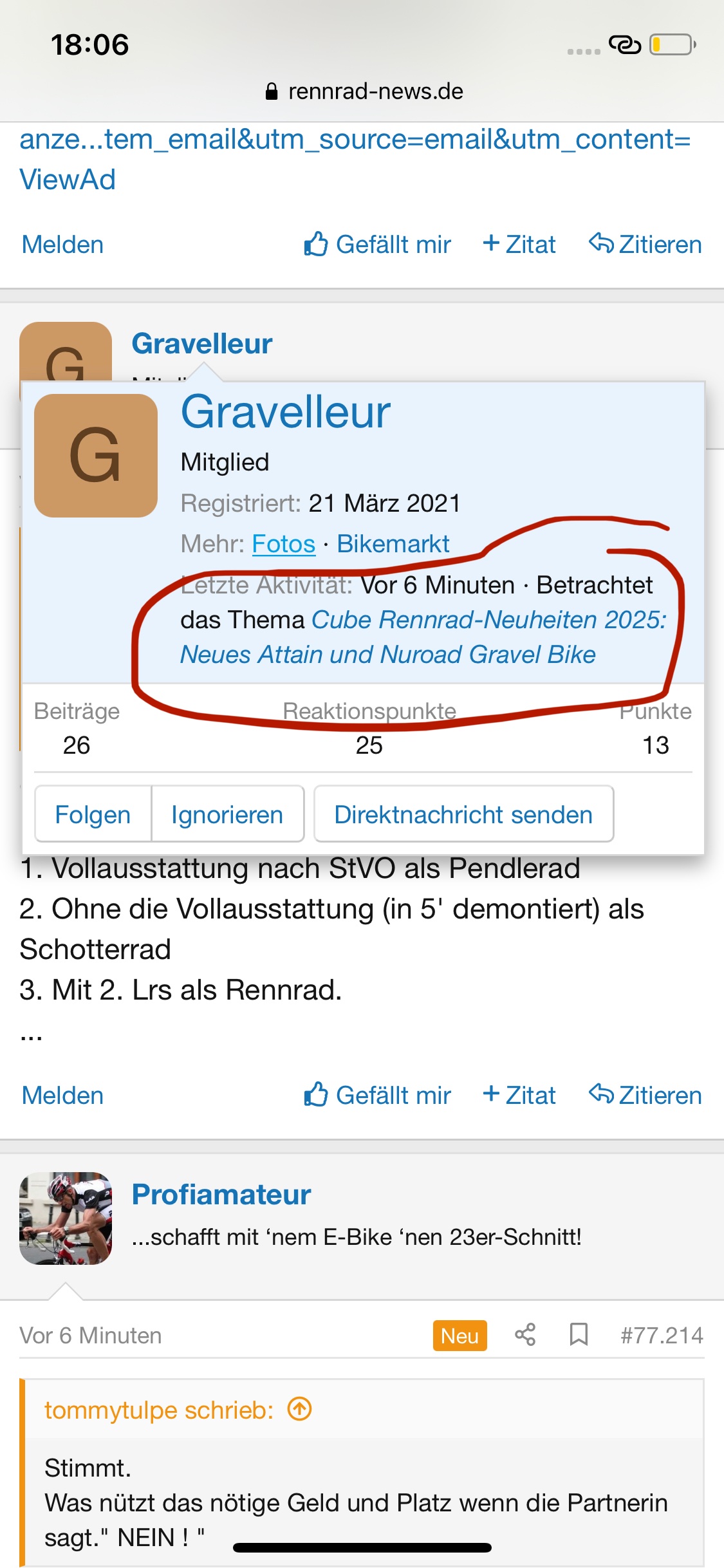Share post #77.214

click(x=525, y=1335)
